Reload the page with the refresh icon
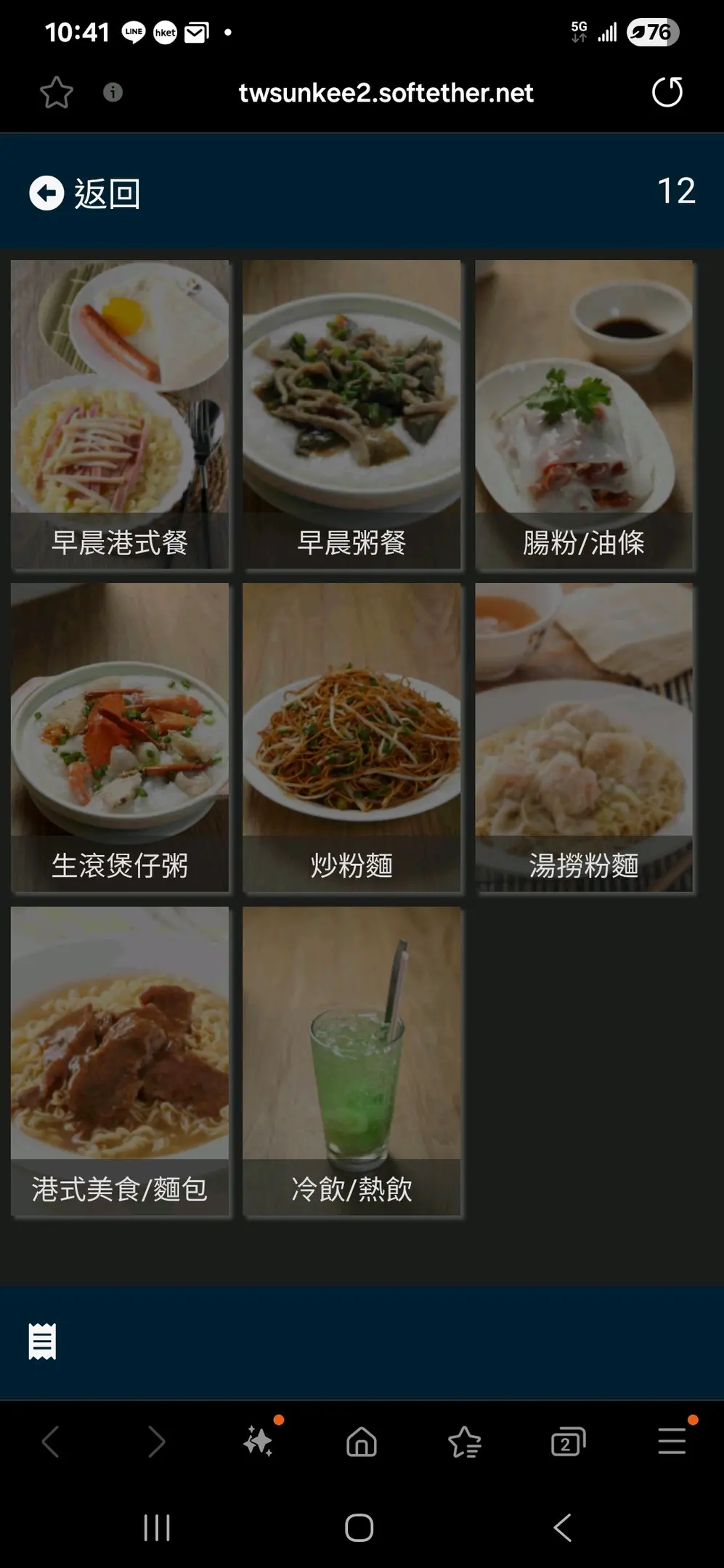The image size is (724, 1568). click(667, 92)
